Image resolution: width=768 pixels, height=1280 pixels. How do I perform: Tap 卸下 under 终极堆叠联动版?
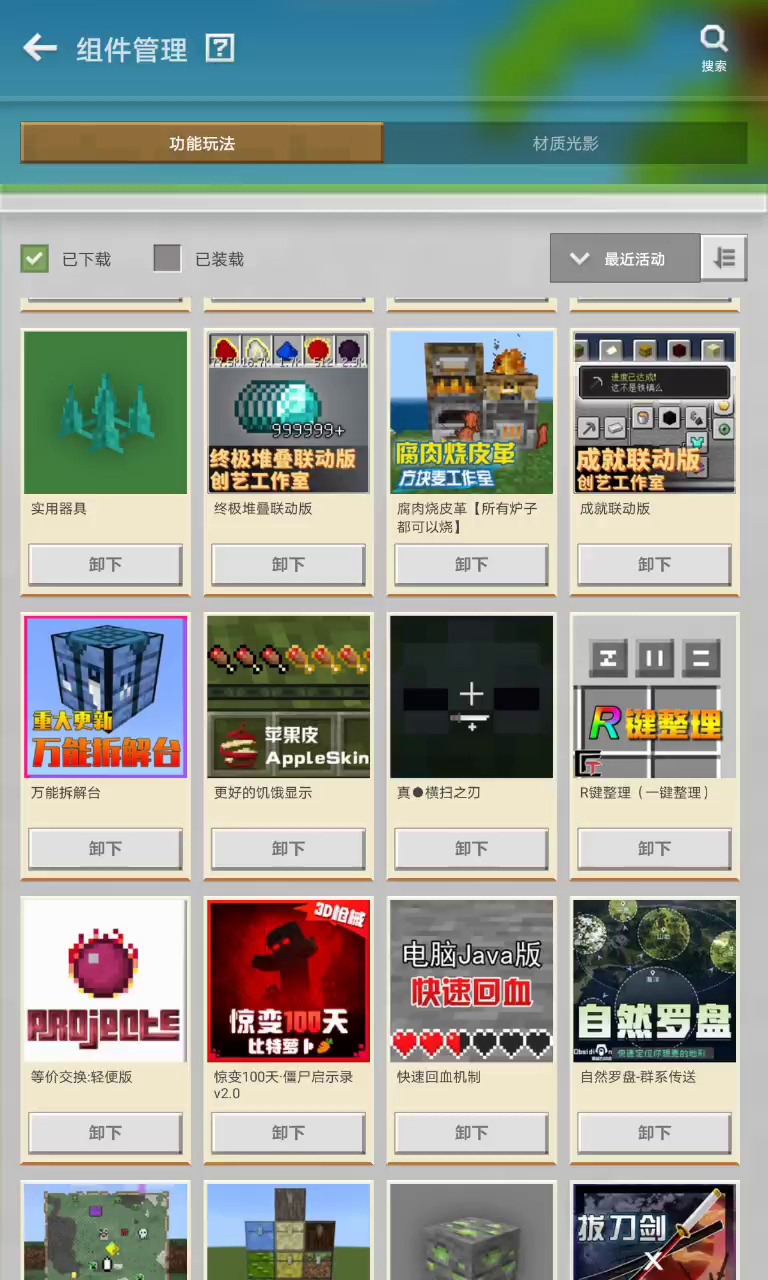(x=288, y=565)
